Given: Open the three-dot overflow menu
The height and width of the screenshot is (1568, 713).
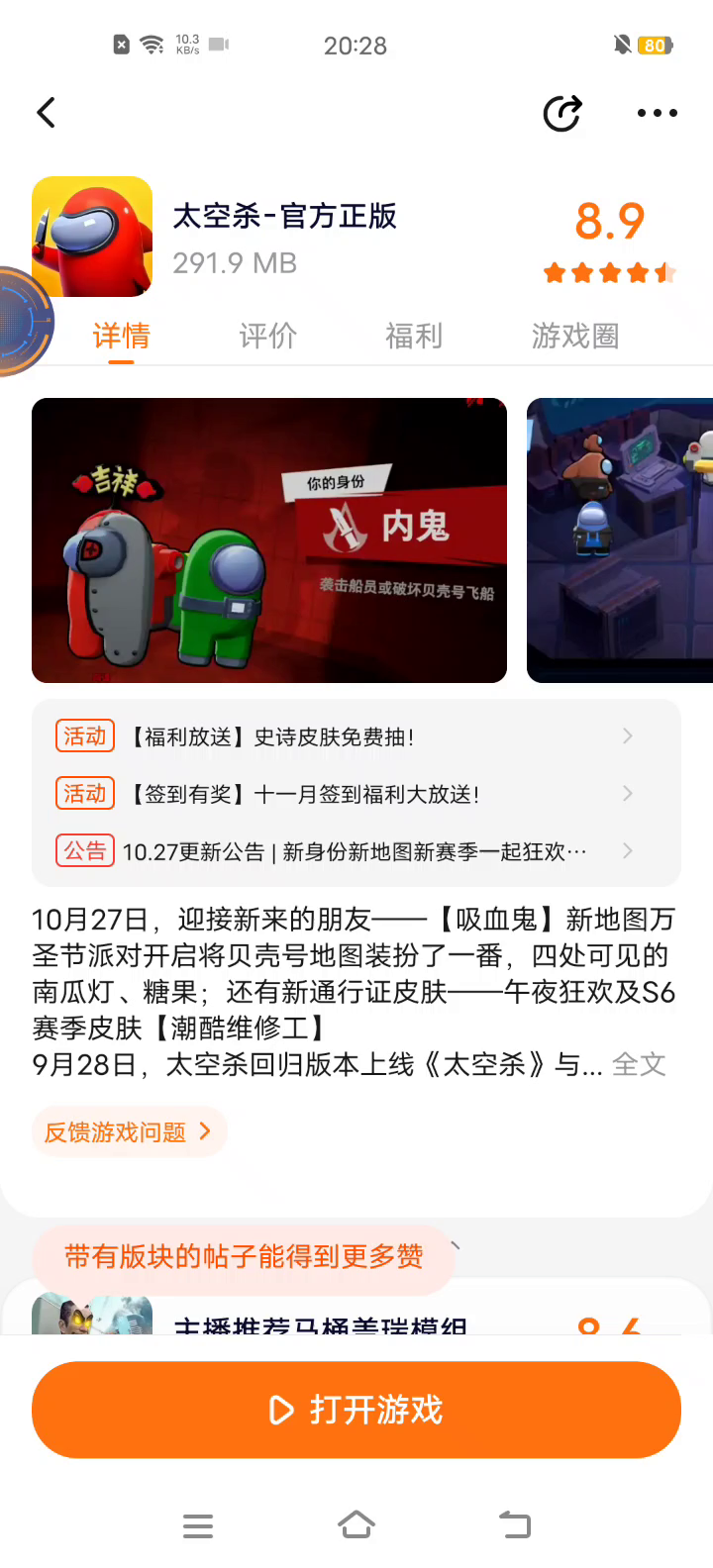Looking at the screenshot, I should (657, 113).
